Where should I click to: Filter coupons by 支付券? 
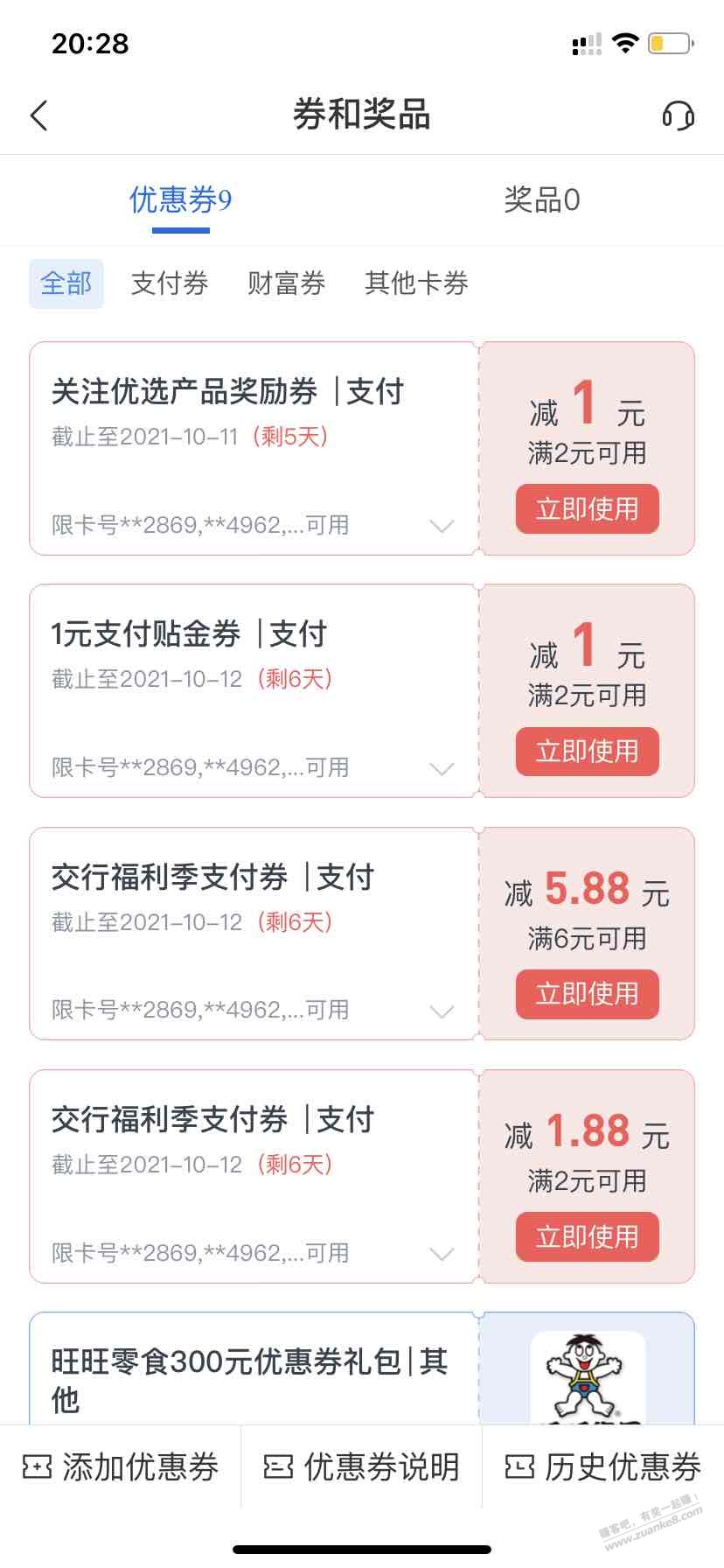pos(170,283)
